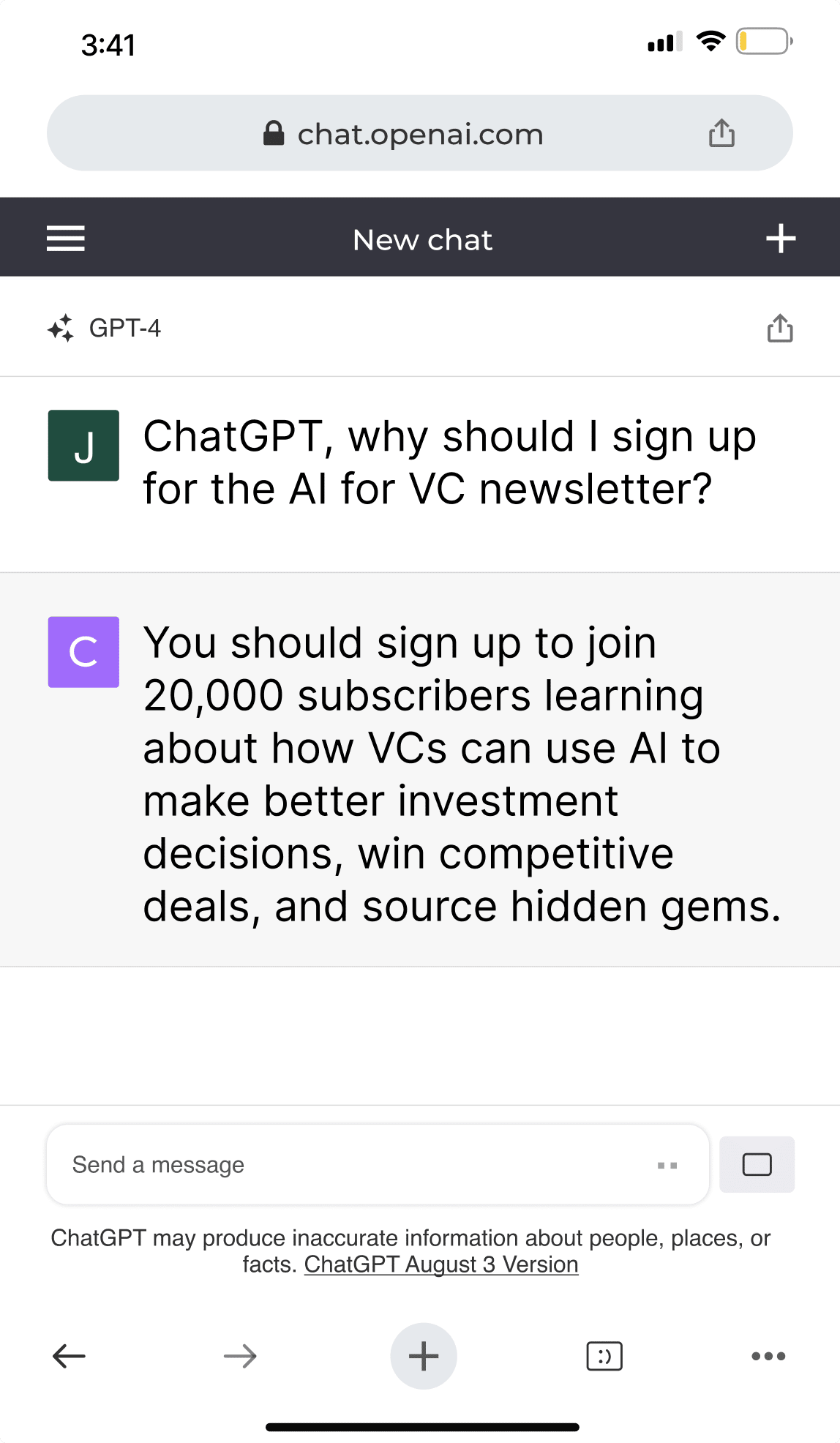The width and height of the screenshot is (840, 1443).
Task: Open the hamburger sidebar menu
Action: [66, 239]
